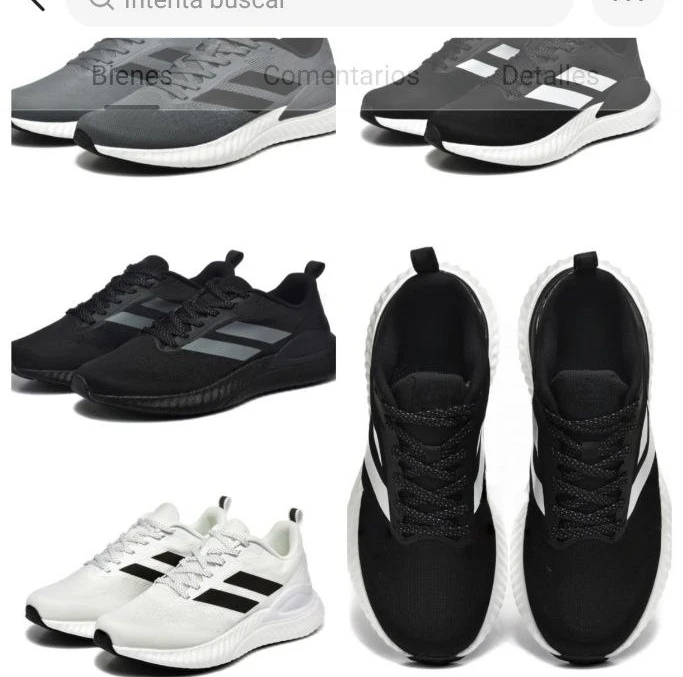Switch to the Comentarios tab

tap(341, 76)
